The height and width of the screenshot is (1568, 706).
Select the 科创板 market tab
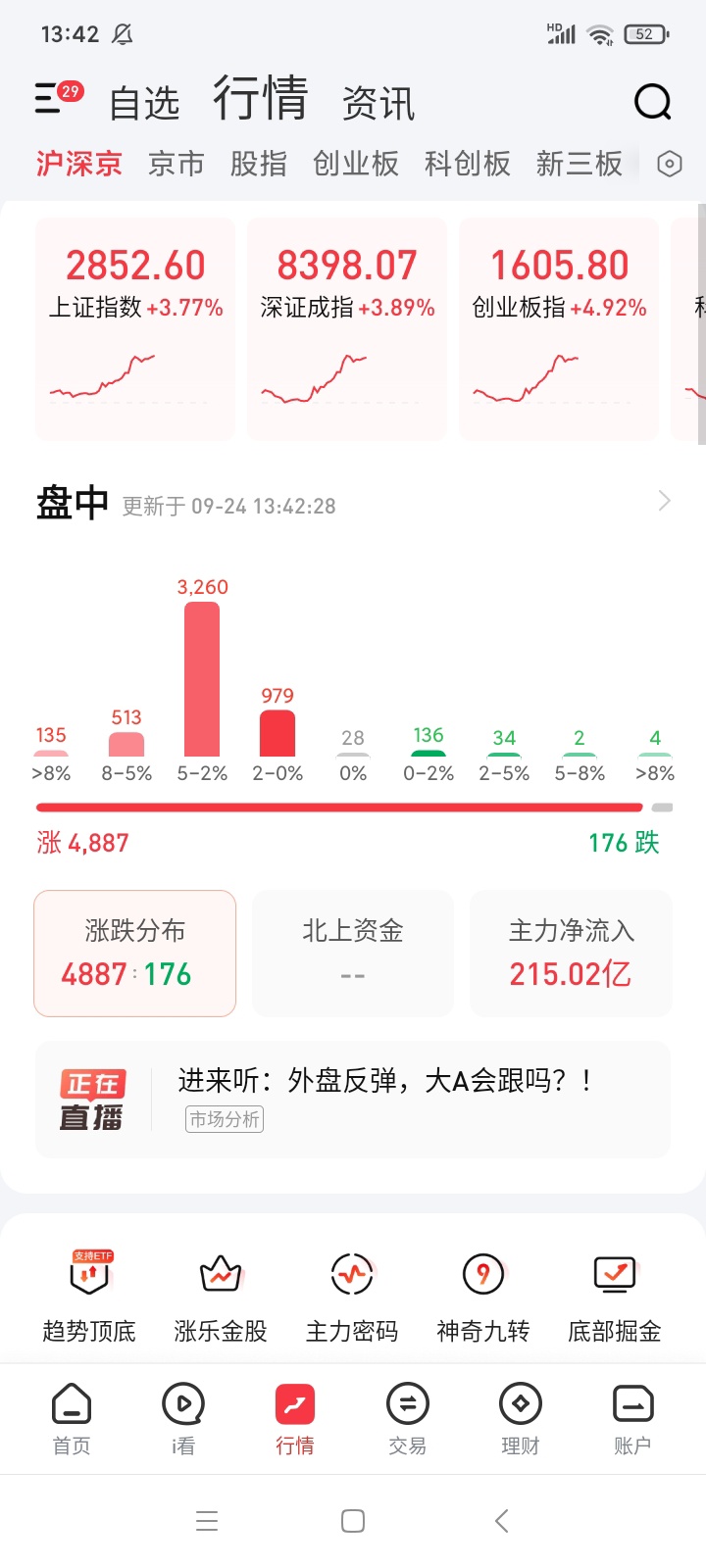467,164
